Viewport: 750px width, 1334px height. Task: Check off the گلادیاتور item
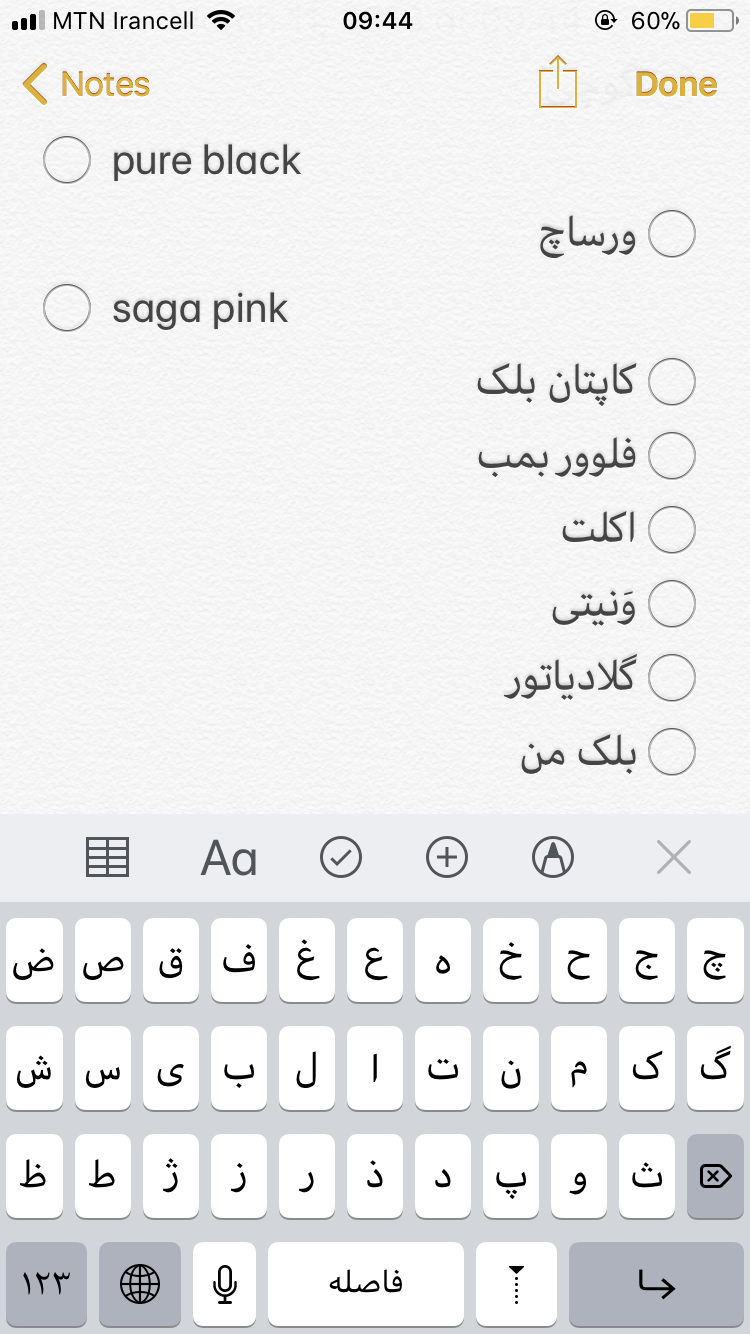(672, 678)
